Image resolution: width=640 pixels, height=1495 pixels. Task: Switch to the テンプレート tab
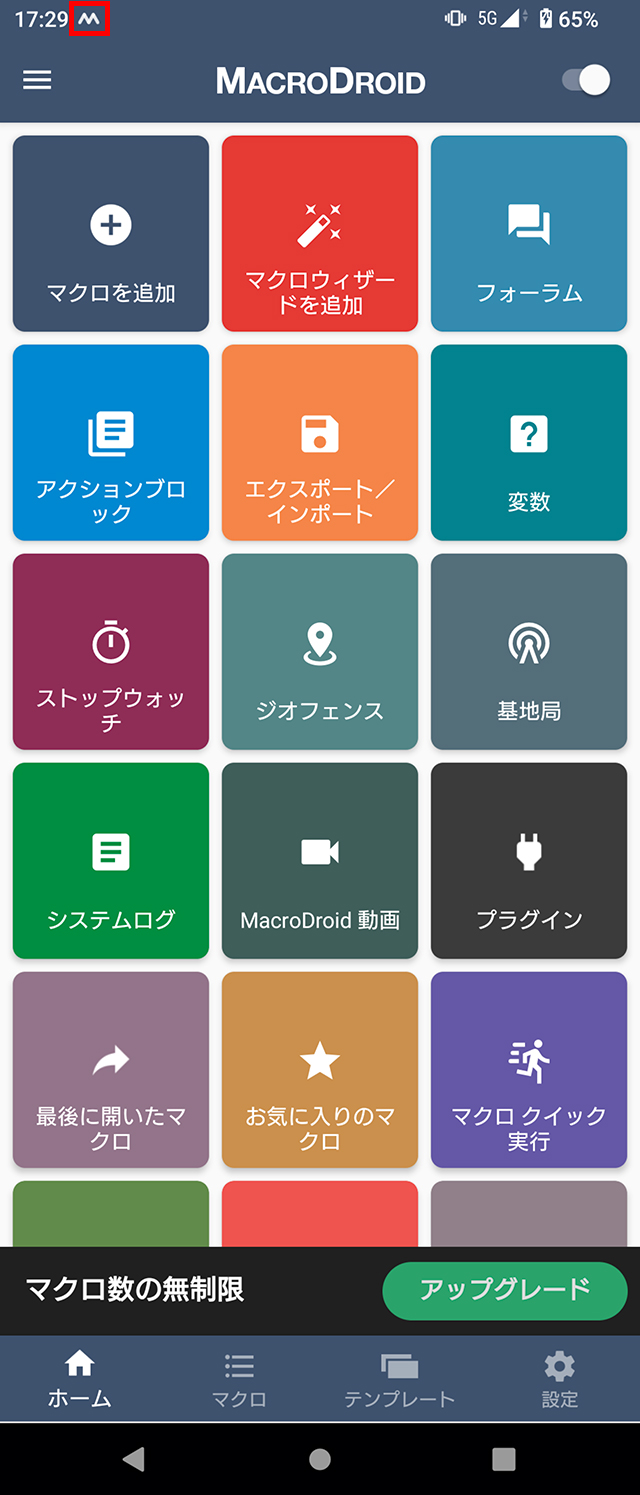(399, 1379)
